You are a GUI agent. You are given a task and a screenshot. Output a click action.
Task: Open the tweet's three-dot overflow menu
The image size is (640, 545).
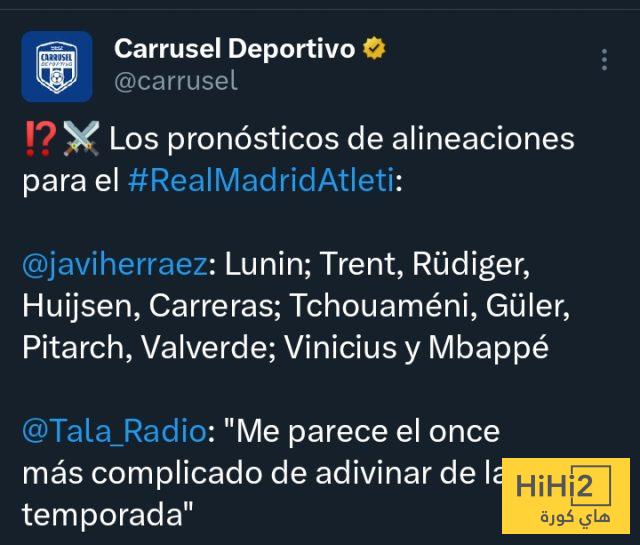(x=604, y=59)
